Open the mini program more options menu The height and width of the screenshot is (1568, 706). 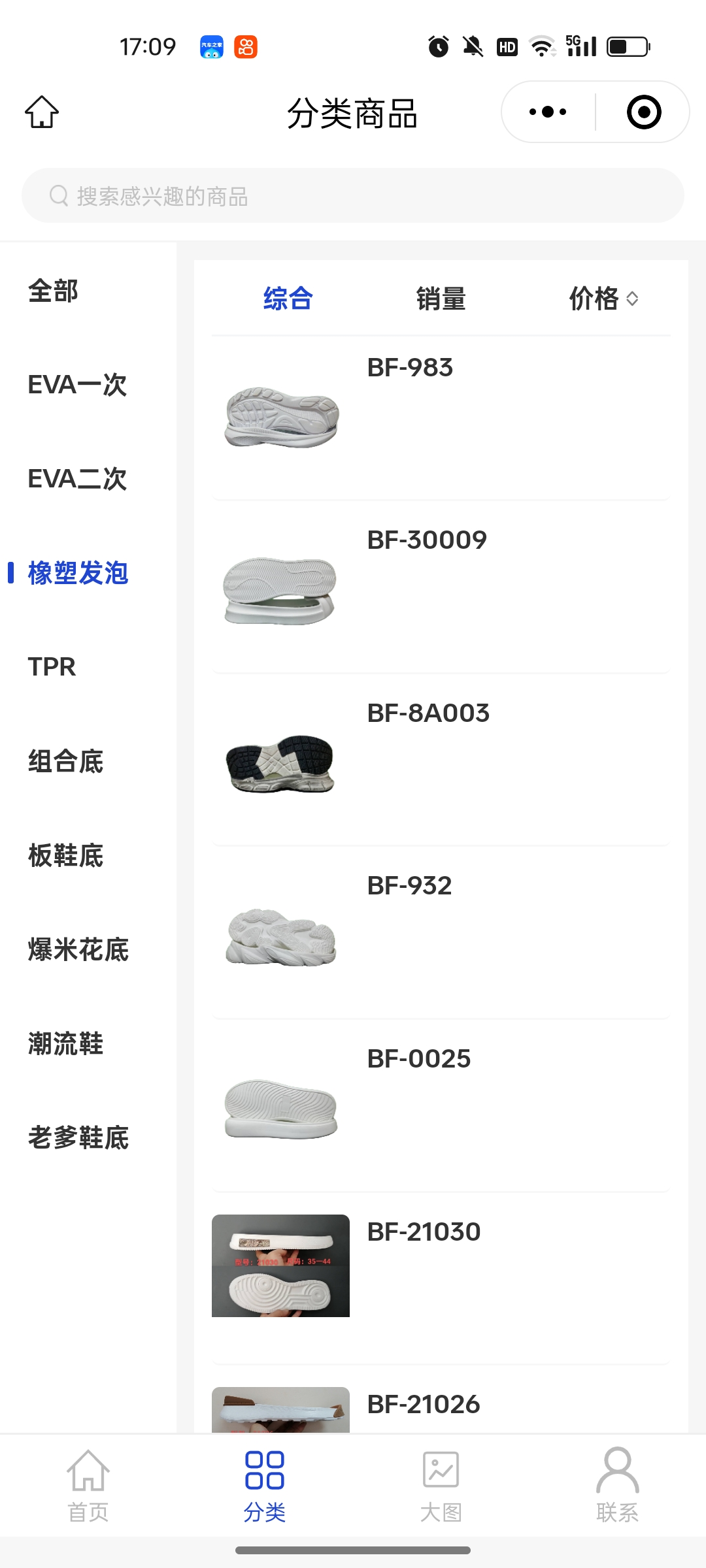pyautogui.click(x=548, y=112)
